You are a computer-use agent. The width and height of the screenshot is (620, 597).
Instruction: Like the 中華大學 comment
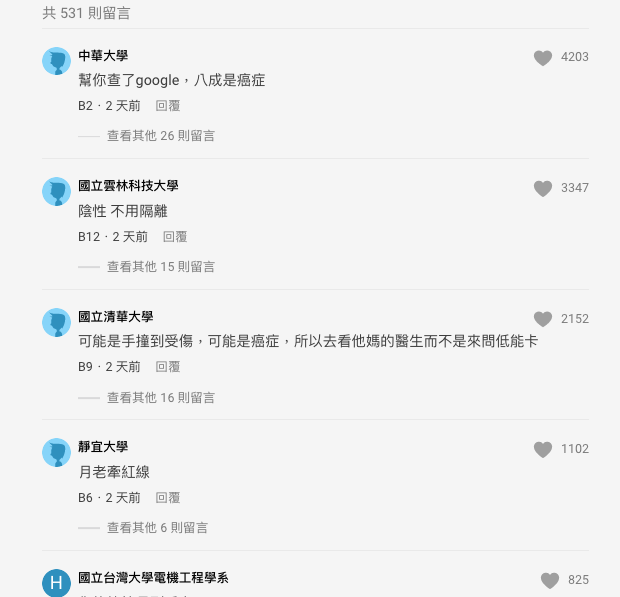(543, 58)
